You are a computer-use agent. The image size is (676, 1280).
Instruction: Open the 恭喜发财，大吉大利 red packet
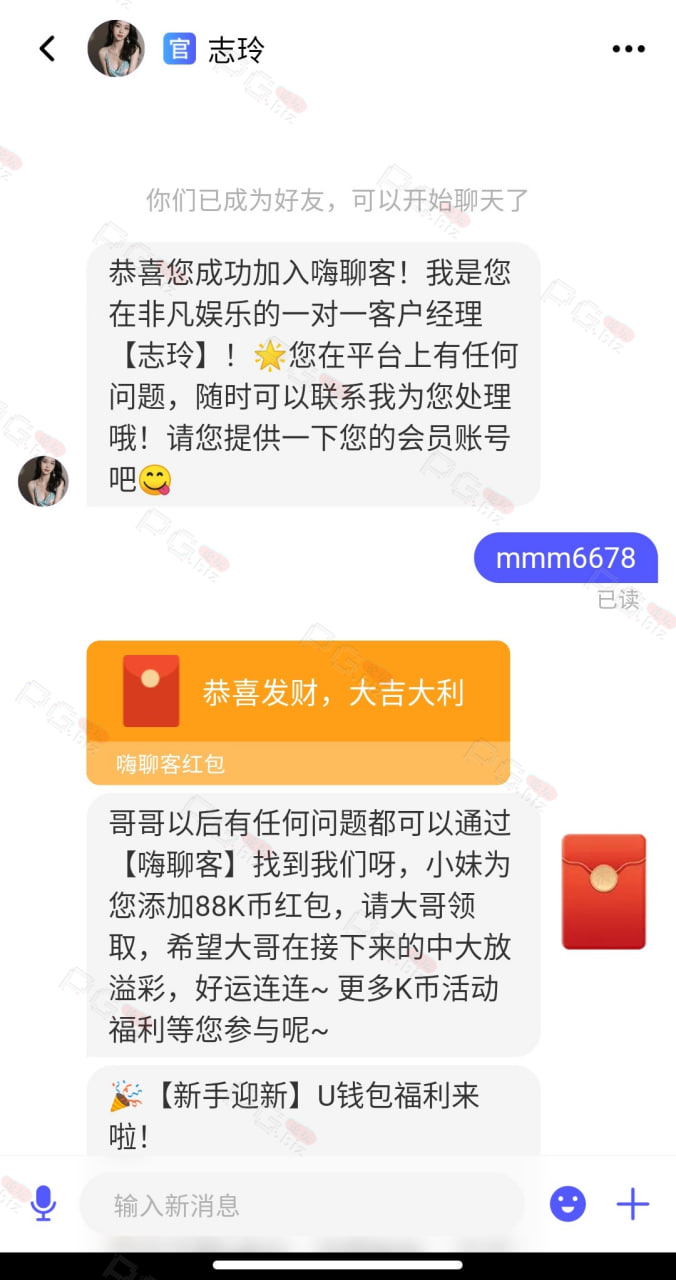298,712
